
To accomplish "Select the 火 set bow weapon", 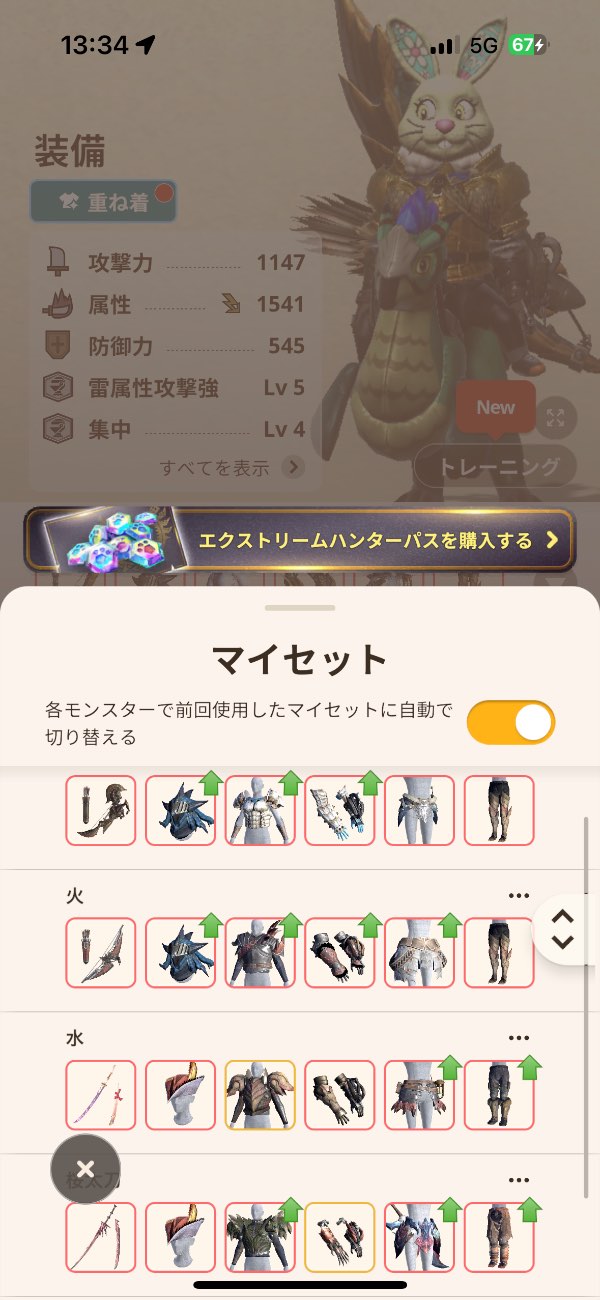I will [x=101, y=953].
